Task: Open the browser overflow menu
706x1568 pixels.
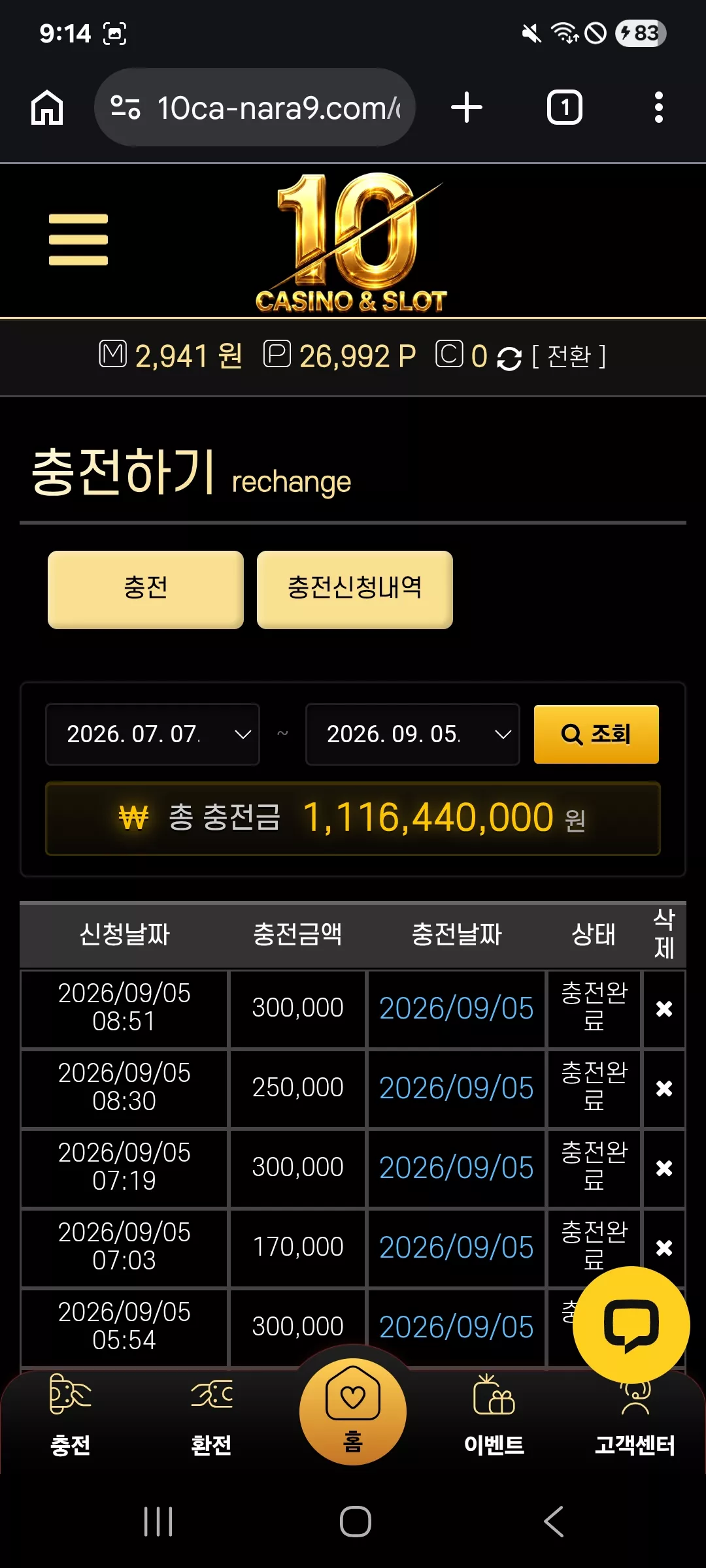Action: 659,107
